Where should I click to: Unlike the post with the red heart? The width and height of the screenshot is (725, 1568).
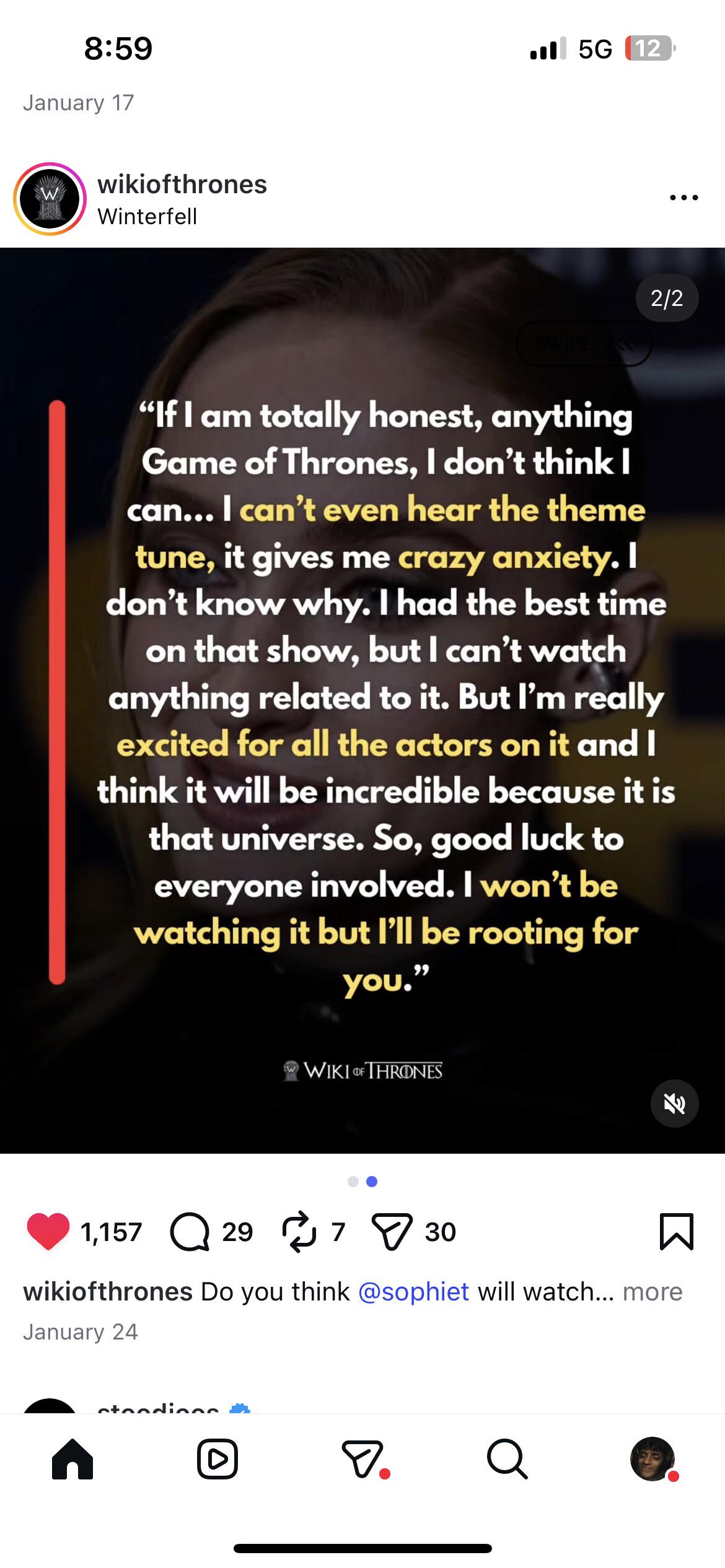click(48, 1232)
